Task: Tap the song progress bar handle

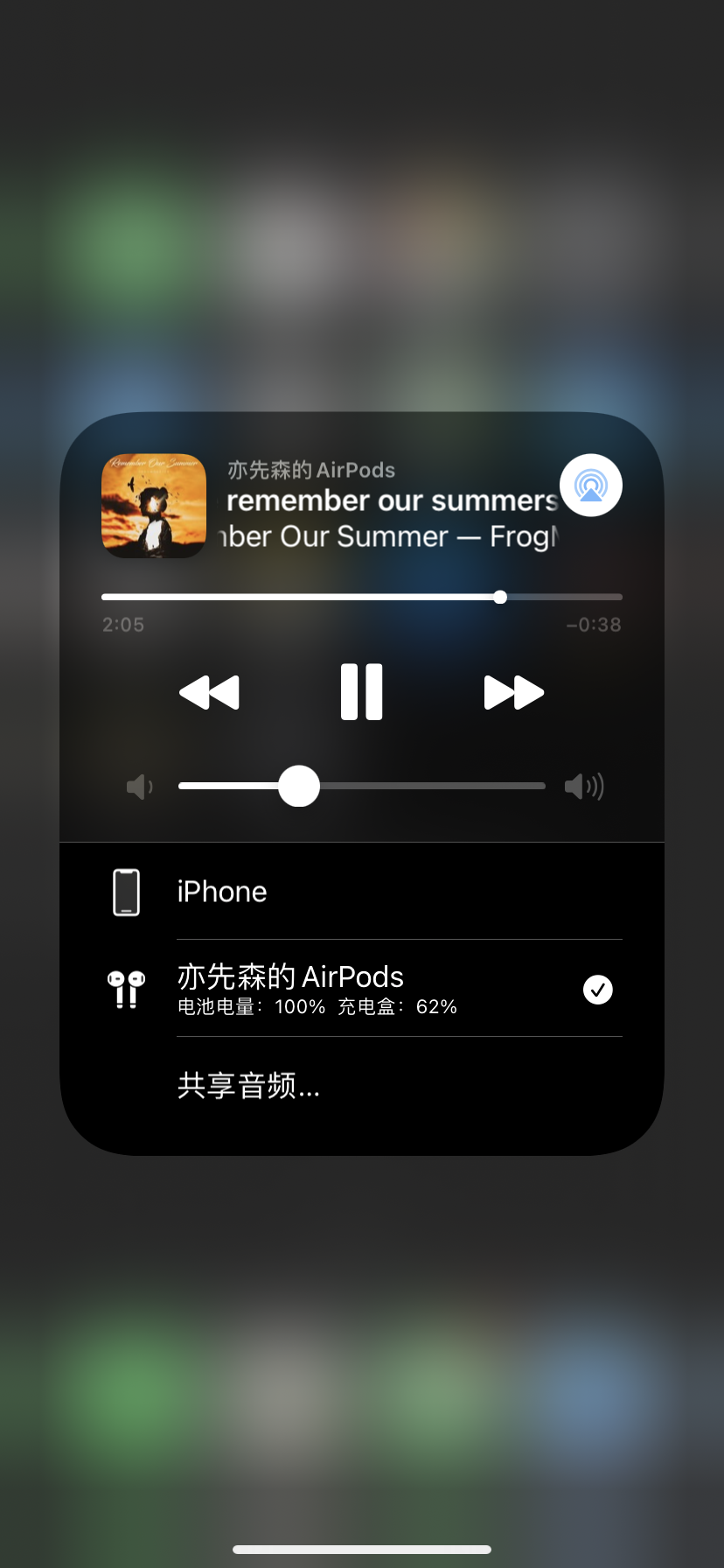Action: (x=500, y=597)
